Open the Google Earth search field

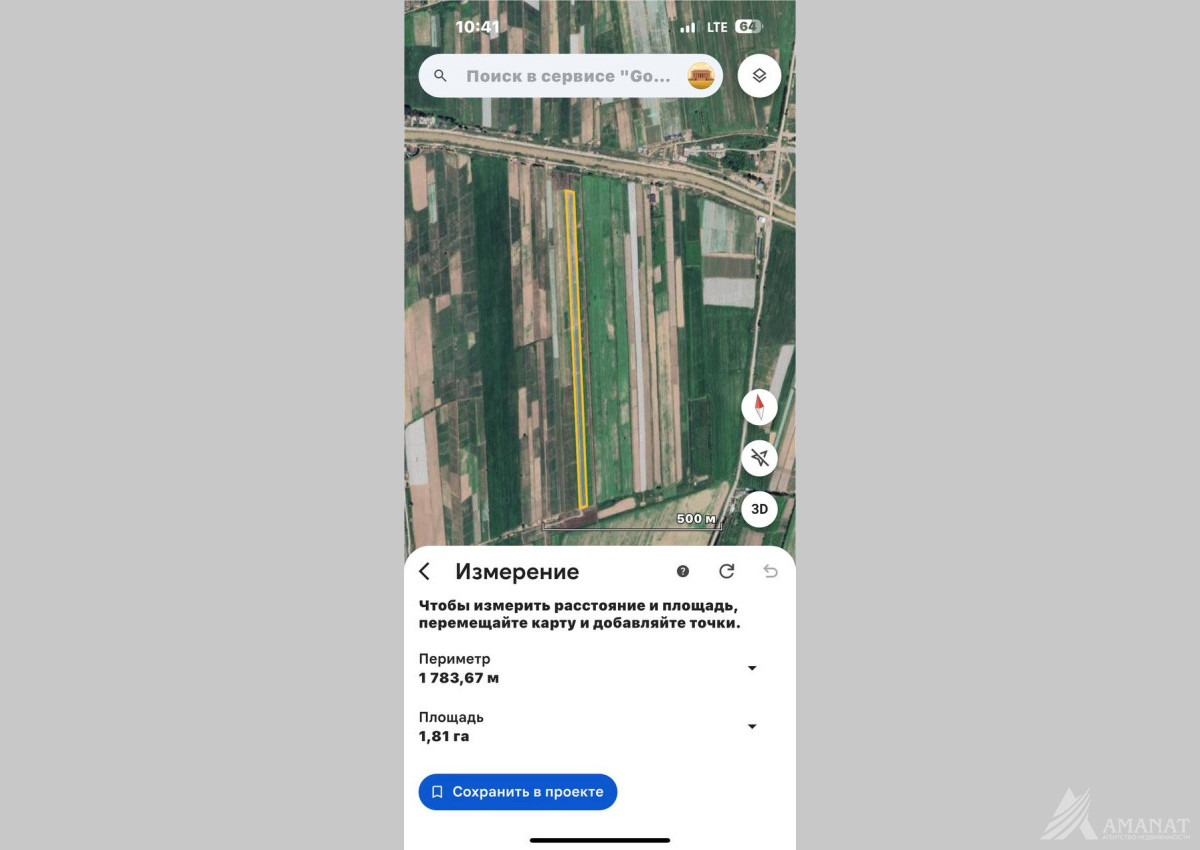(570, 76)
